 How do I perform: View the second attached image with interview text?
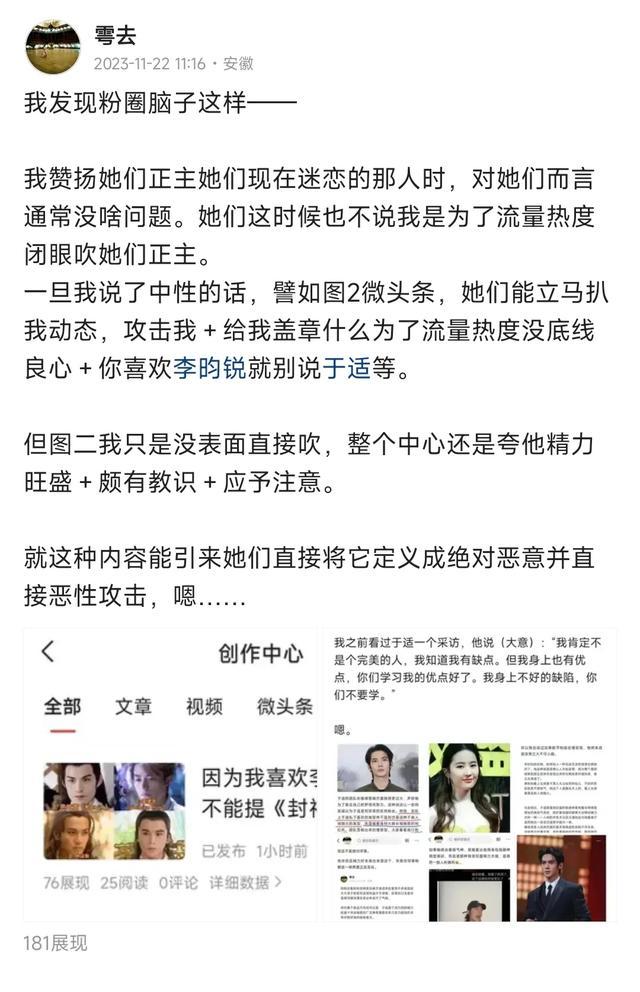(x=469, y=774)
